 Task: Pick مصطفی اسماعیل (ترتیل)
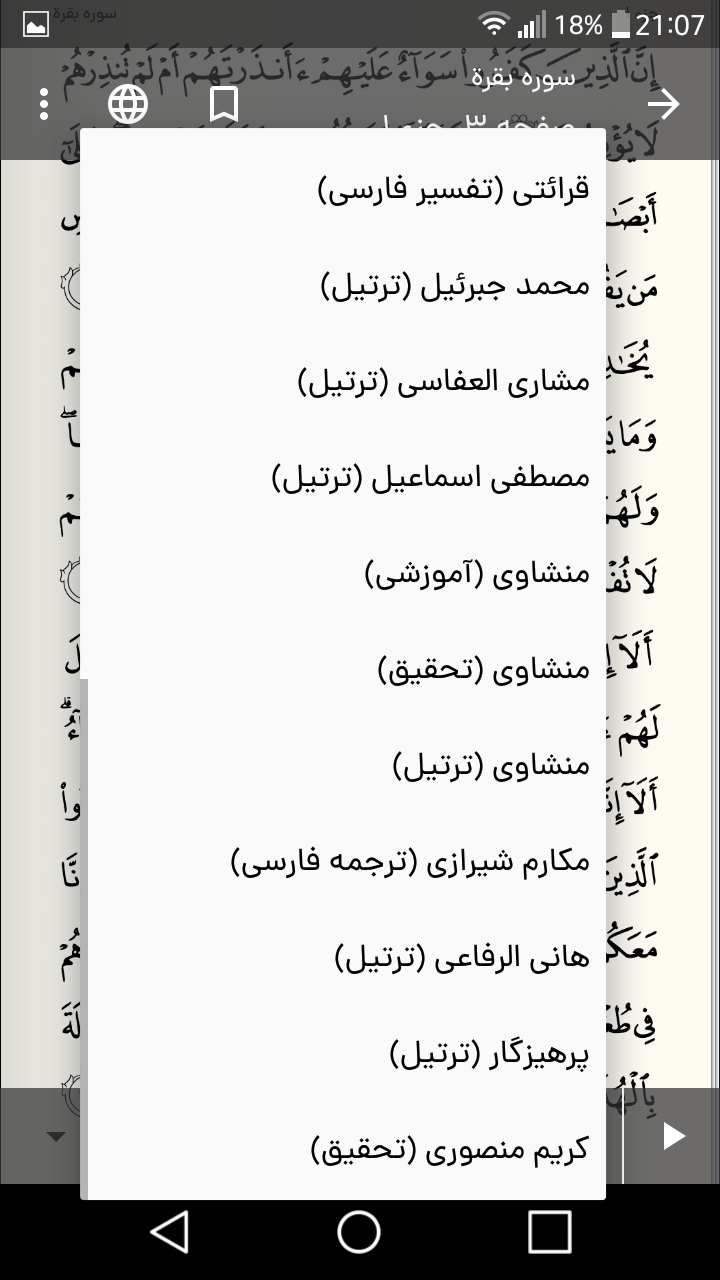(430, 478)
